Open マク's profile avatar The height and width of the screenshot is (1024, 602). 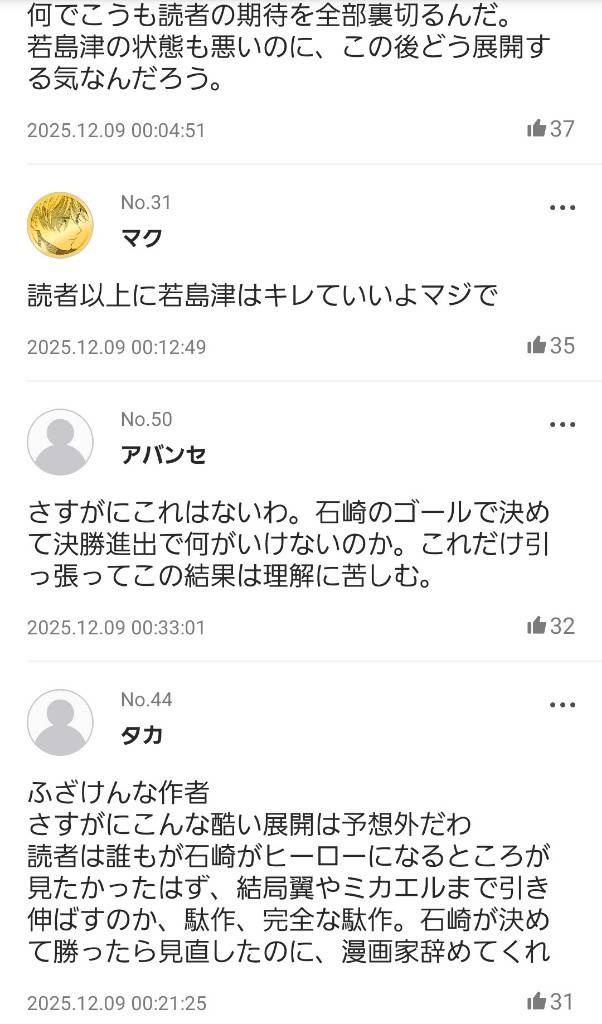pos(60,225)
